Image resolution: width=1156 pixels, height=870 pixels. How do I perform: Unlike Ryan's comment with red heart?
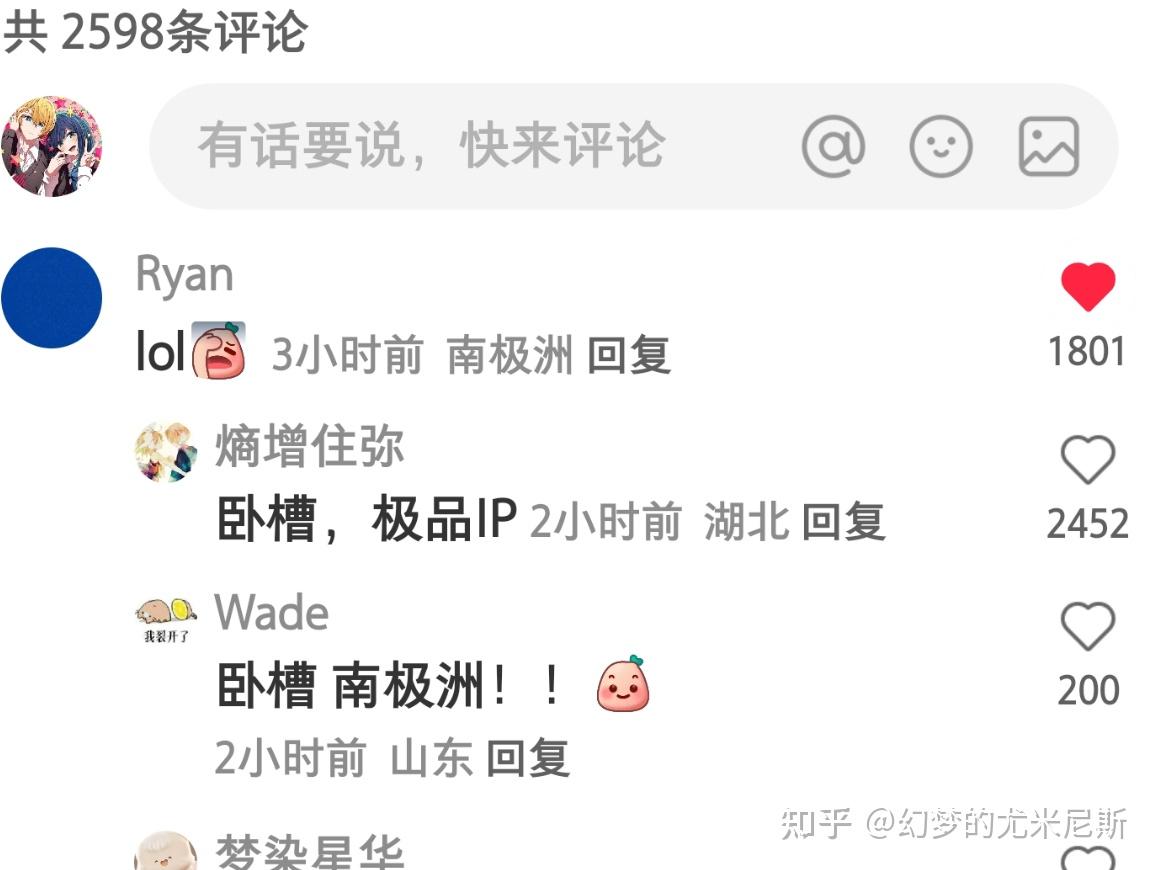pyautogui.click(x=1087, y=287)
